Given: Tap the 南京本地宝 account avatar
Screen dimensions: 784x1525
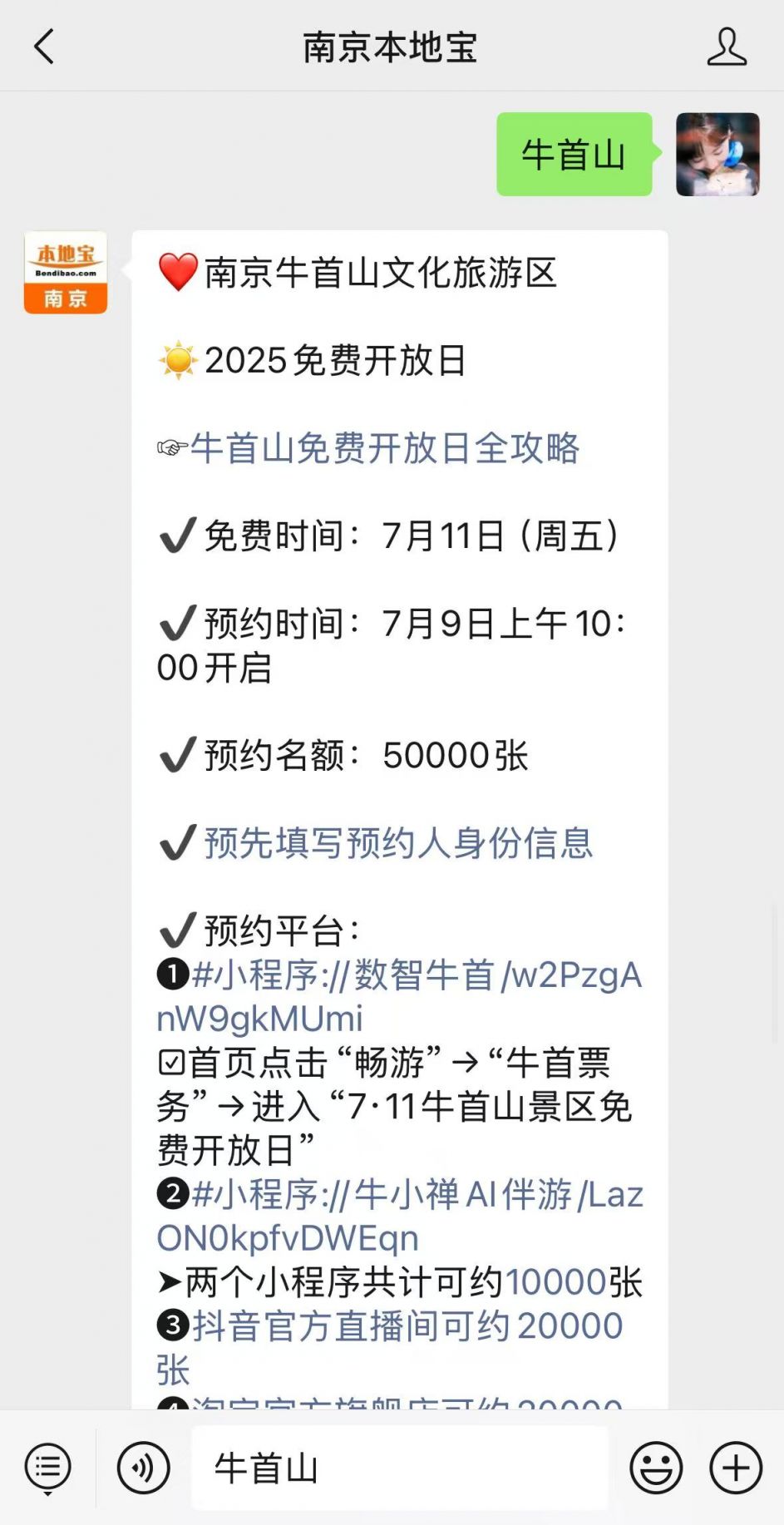Looking at the screenshot, I should [66, 273].
